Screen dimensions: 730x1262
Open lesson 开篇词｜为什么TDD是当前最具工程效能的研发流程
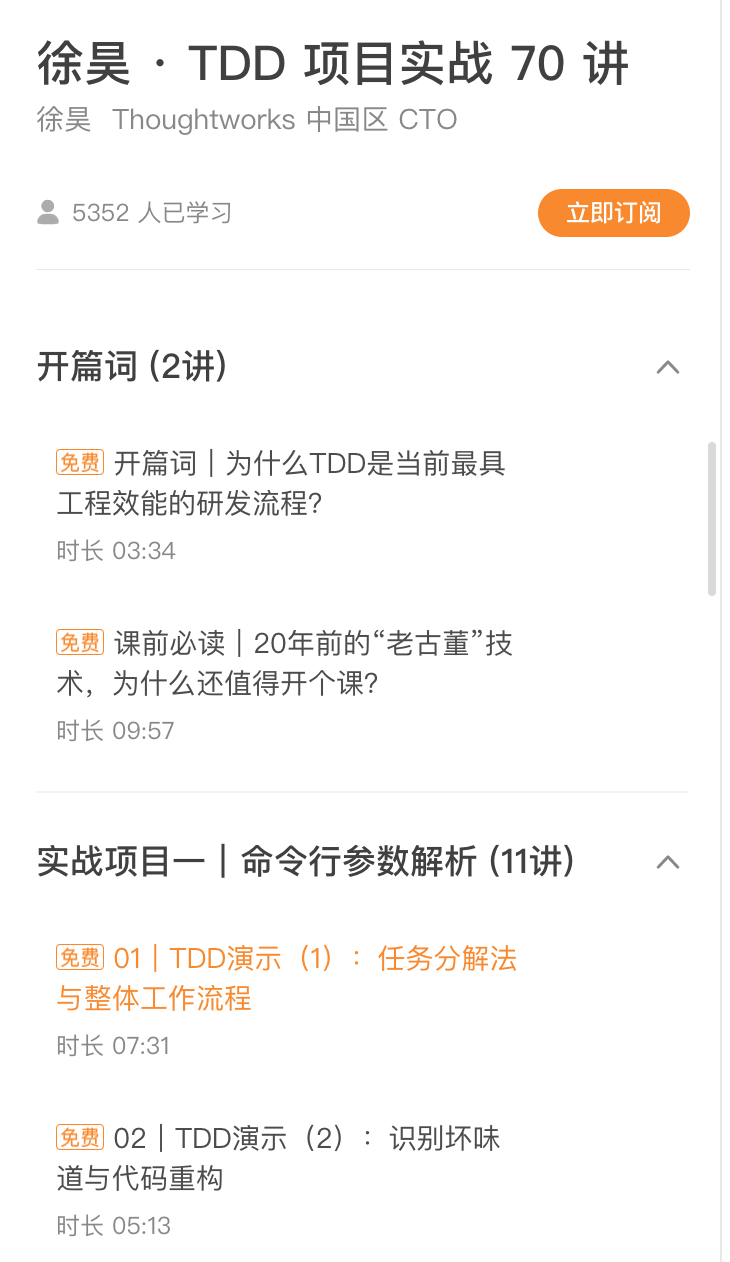coord(282,483)
